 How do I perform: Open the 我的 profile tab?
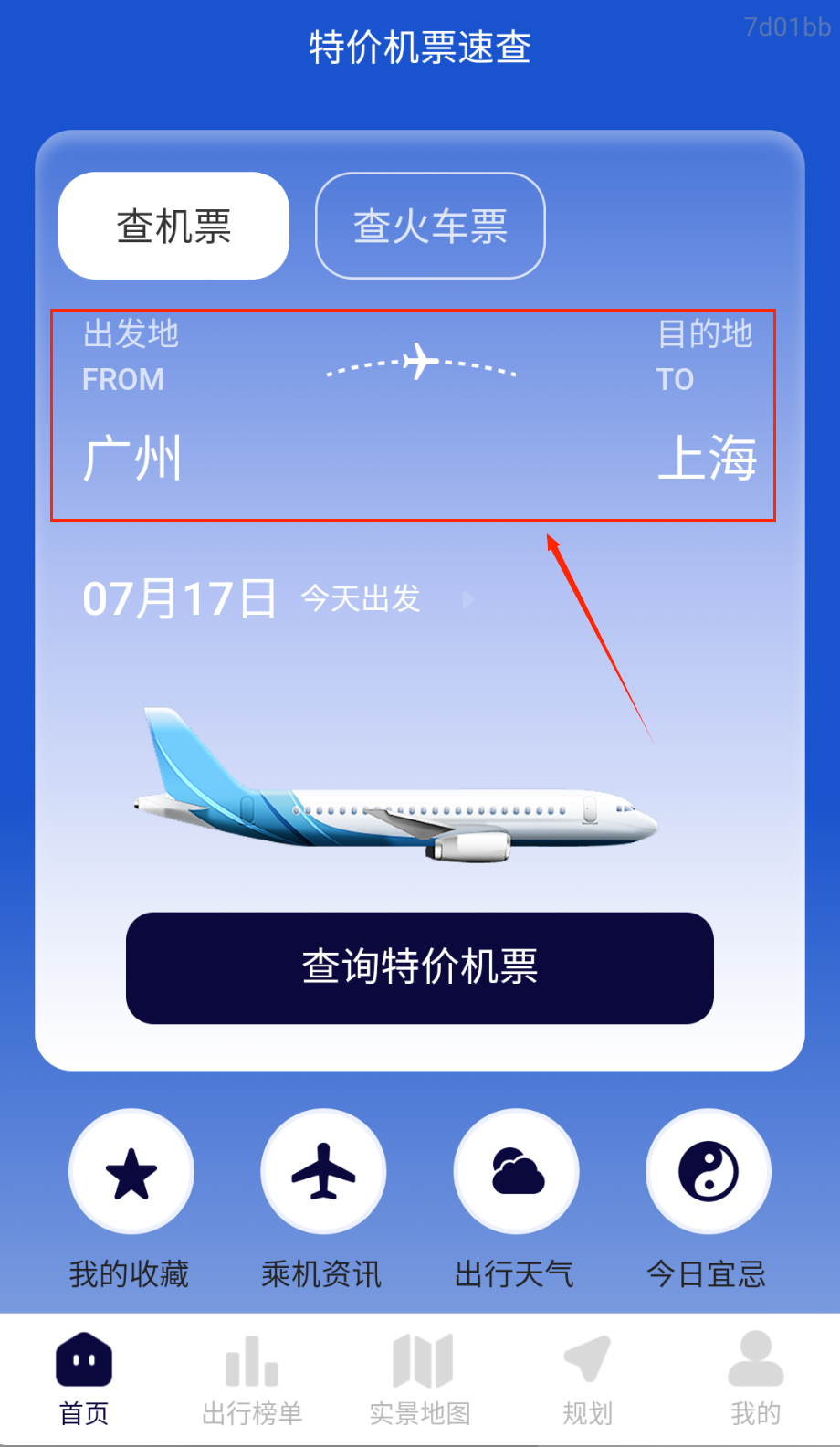(x=755, y=1379)
